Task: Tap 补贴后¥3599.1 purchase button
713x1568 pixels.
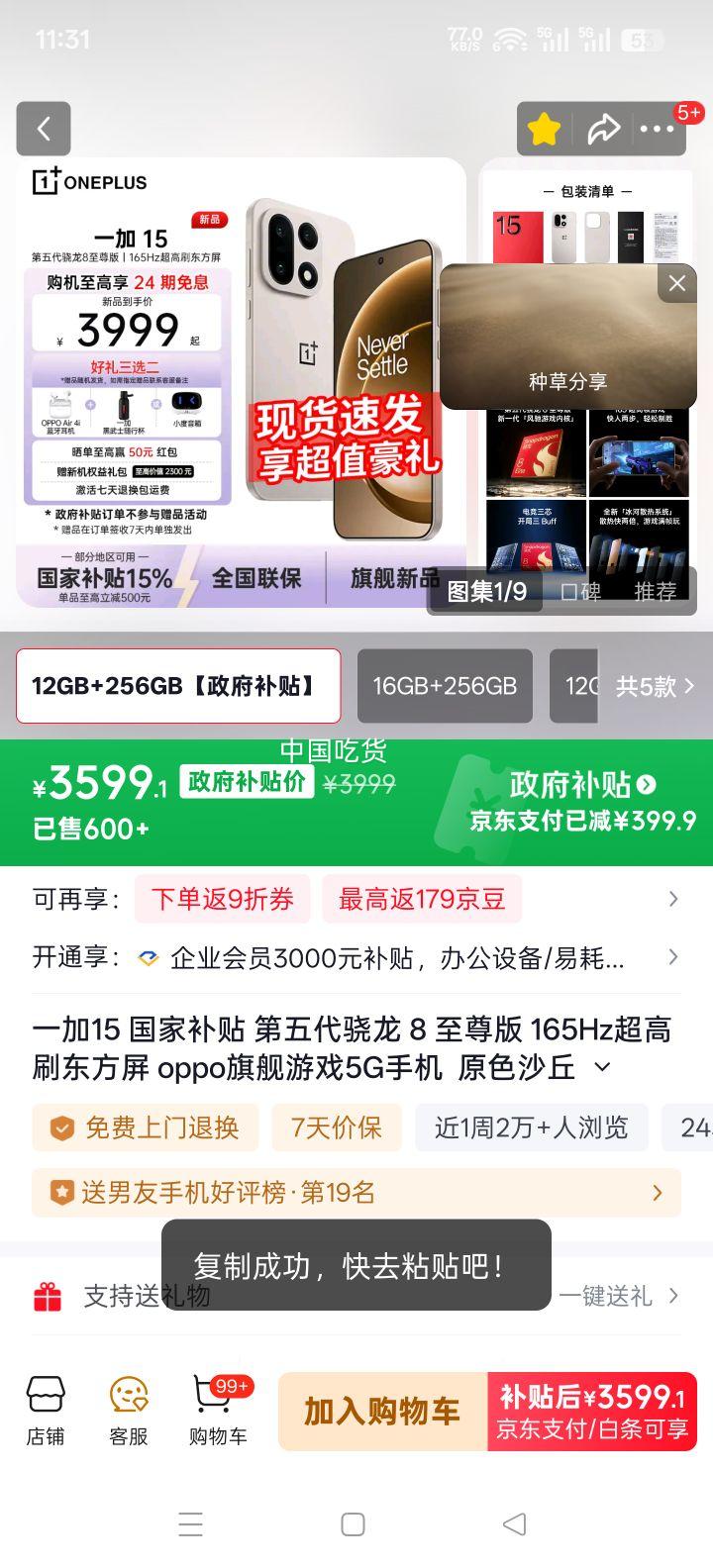Action: (592, 1413)
